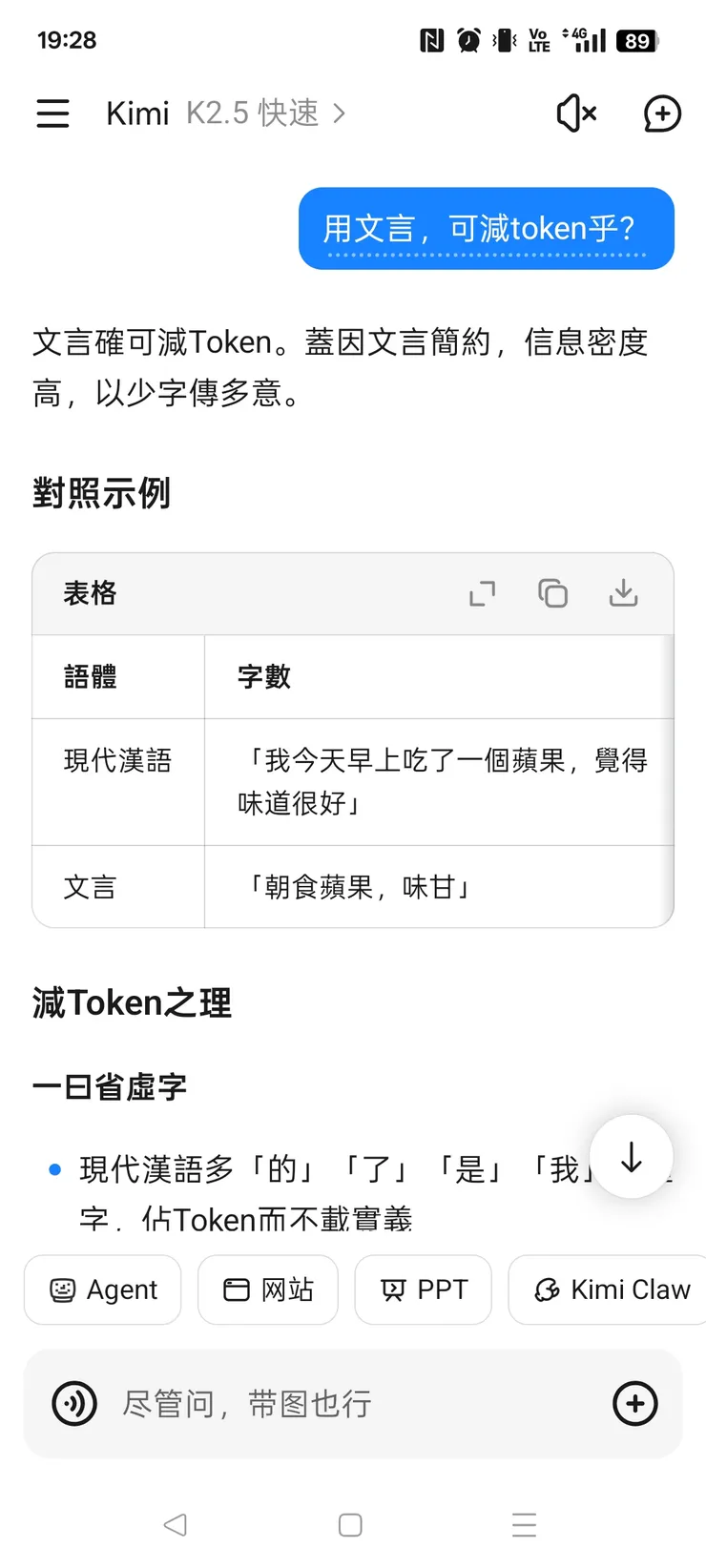The height and width of the screenshot is (1568, 706).
Task: Activate PPT generation mode
Action: coord(423,1289)
